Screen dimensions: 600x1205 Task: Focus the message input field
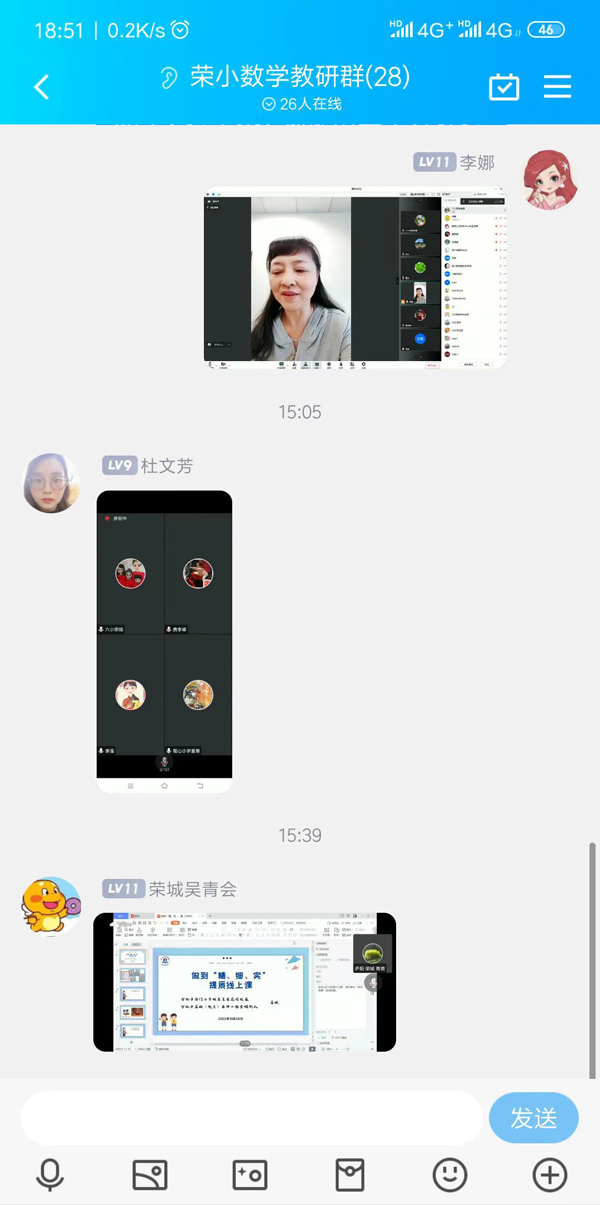pos(250,1118)
